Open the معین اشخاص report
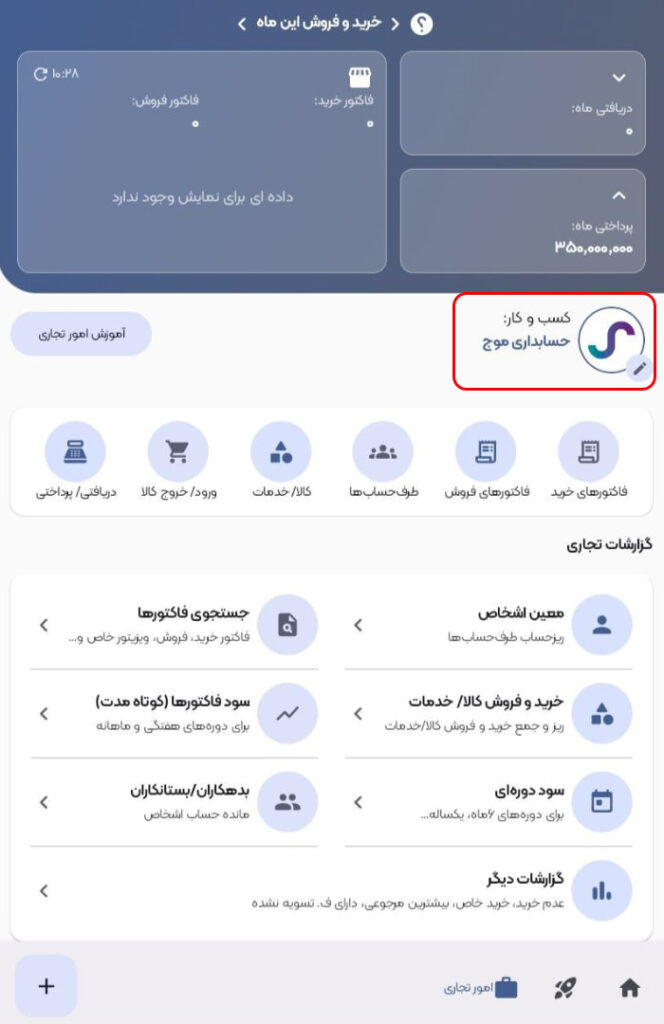This screenshot has width=664, height=1024. point(490,624)
